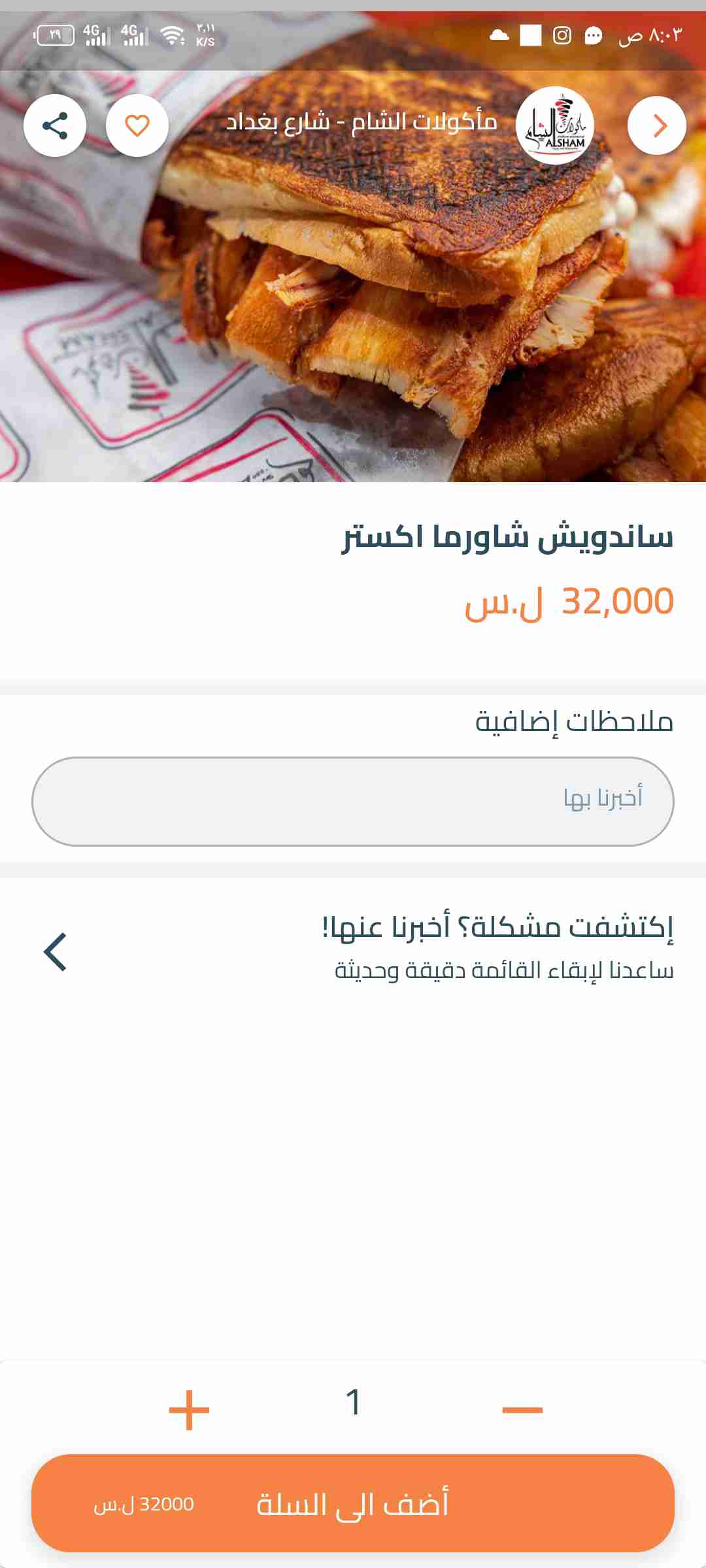Screen dimensions: 706x1568
Task: Share this shawarma sandwich item
Action: (x=55, y=125)
